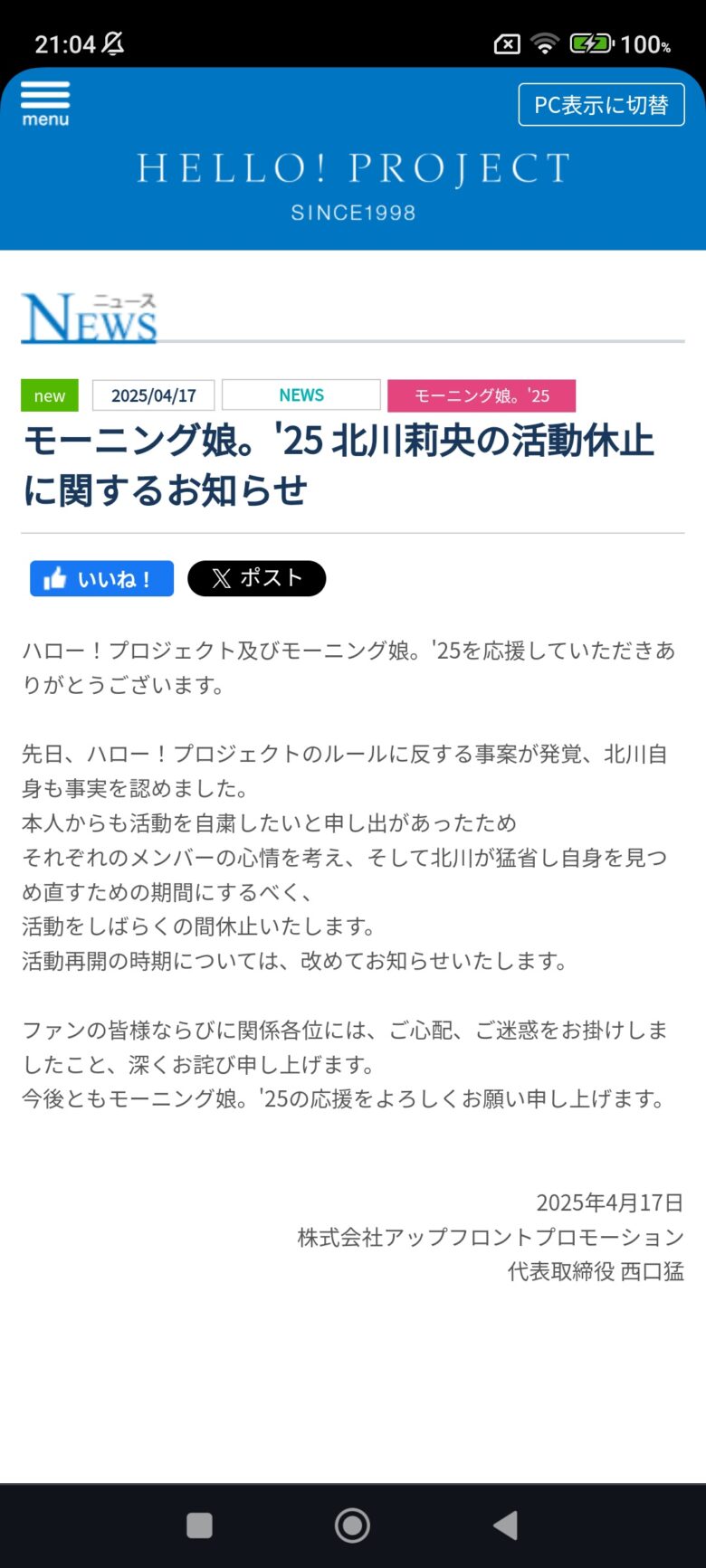
Task: Open the hamburger menu
Action: [x=45, y=103]
